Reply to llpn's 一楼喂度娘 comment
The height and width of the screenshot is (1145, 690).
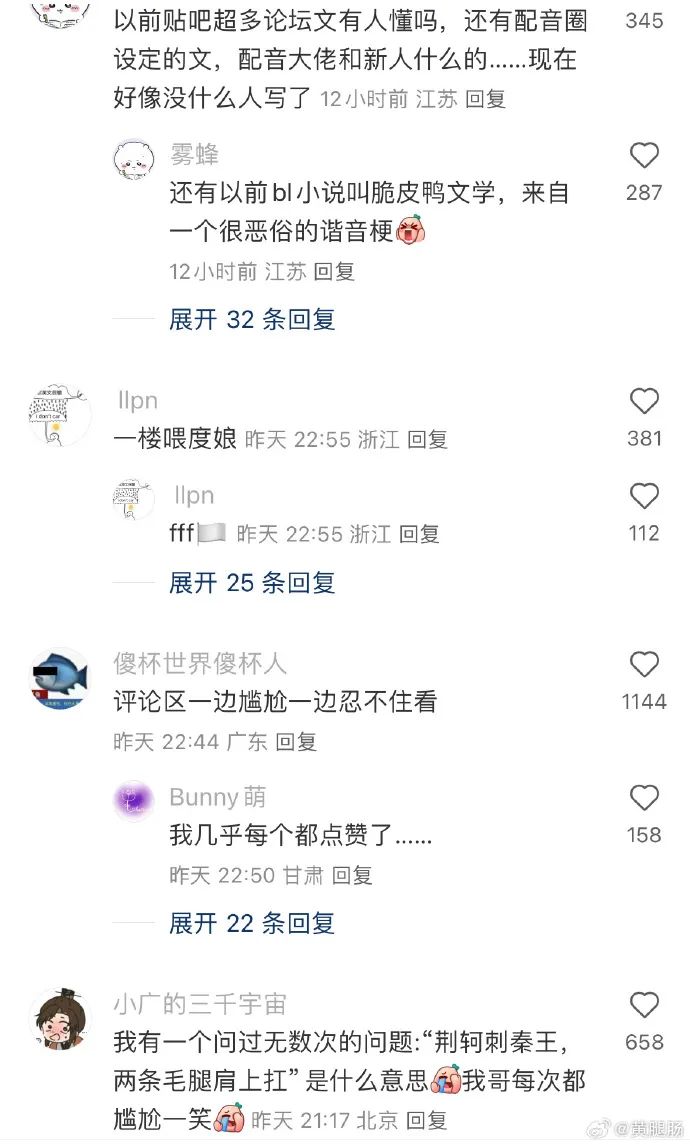427,439
